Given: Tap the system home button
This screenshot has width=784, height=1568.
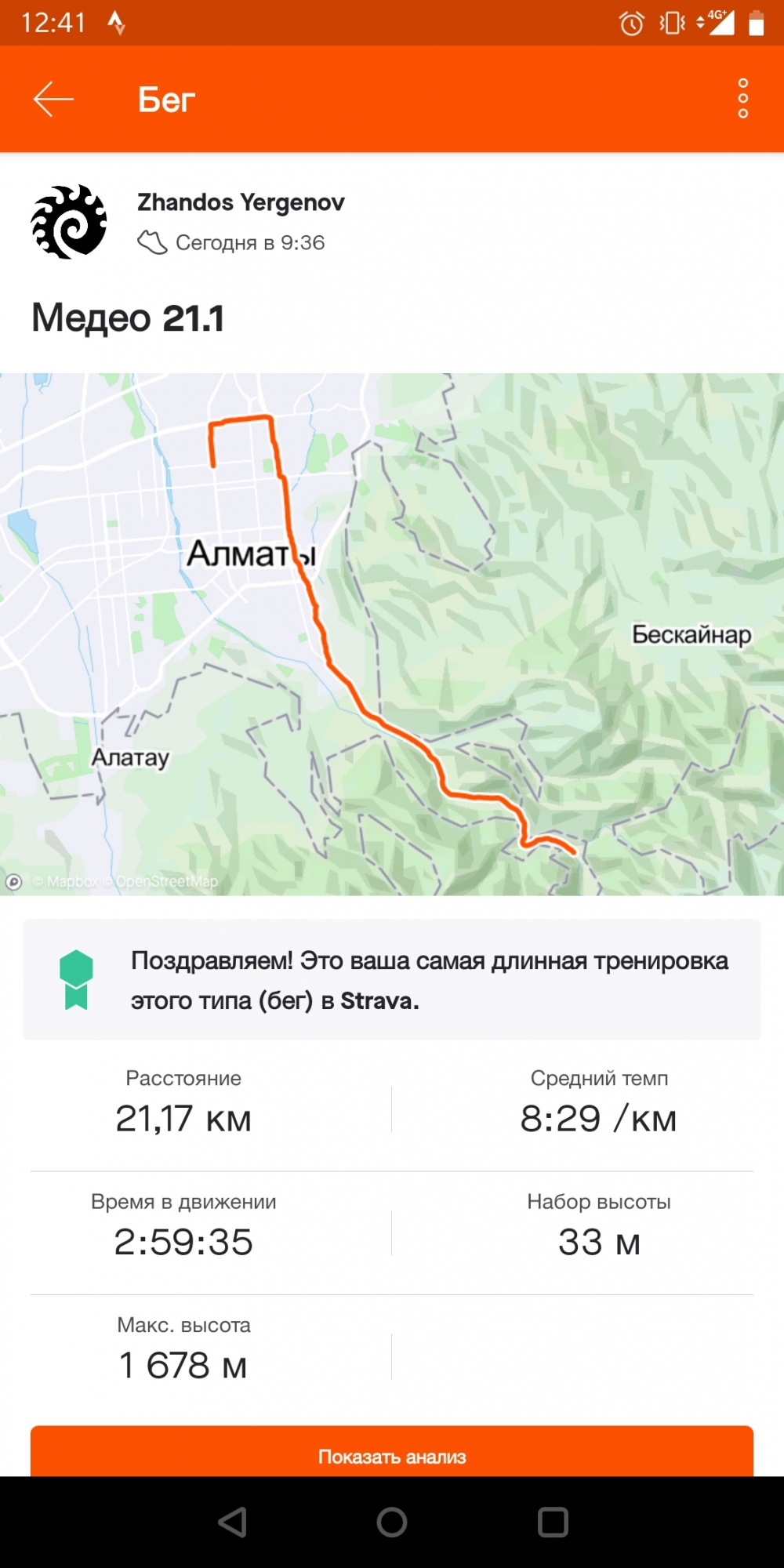Looking at the screenshot, I should click(x=392, y=1522).
